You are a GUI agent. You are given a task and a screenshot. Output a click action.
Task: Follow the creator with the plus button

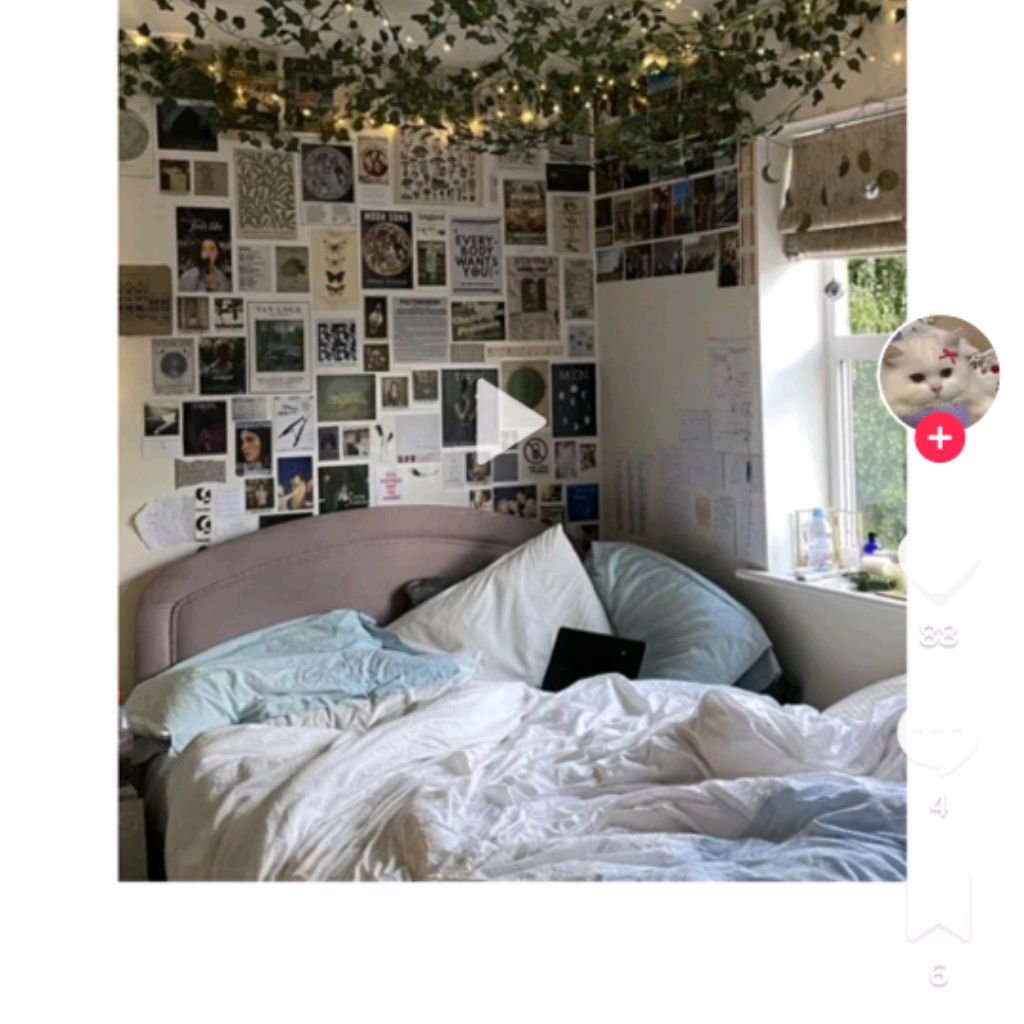(939, 439)
